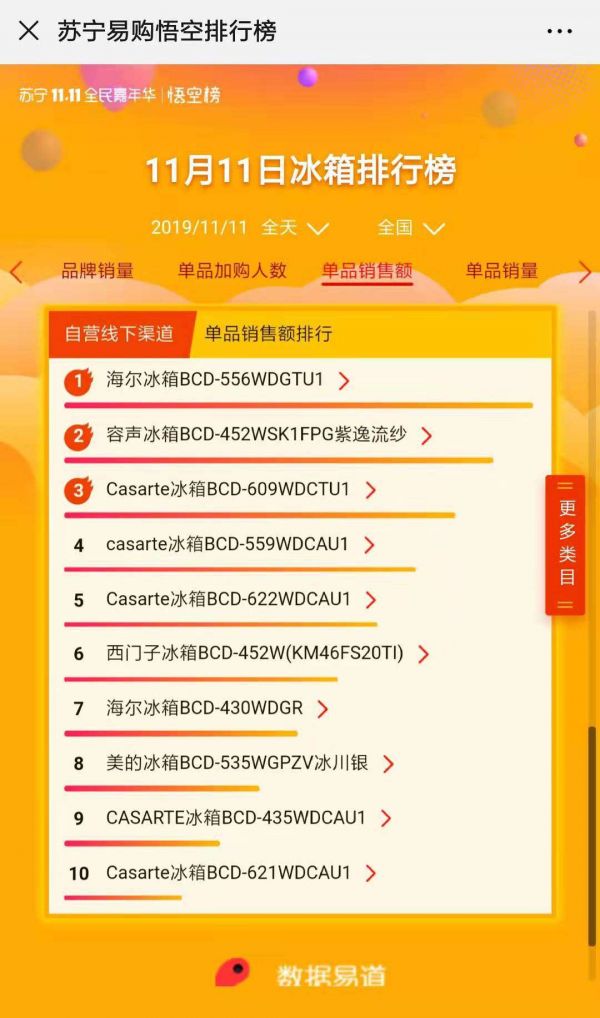Open 海尔冰箱BCD-556WDGTU1 ranked first

coord(215,380)
